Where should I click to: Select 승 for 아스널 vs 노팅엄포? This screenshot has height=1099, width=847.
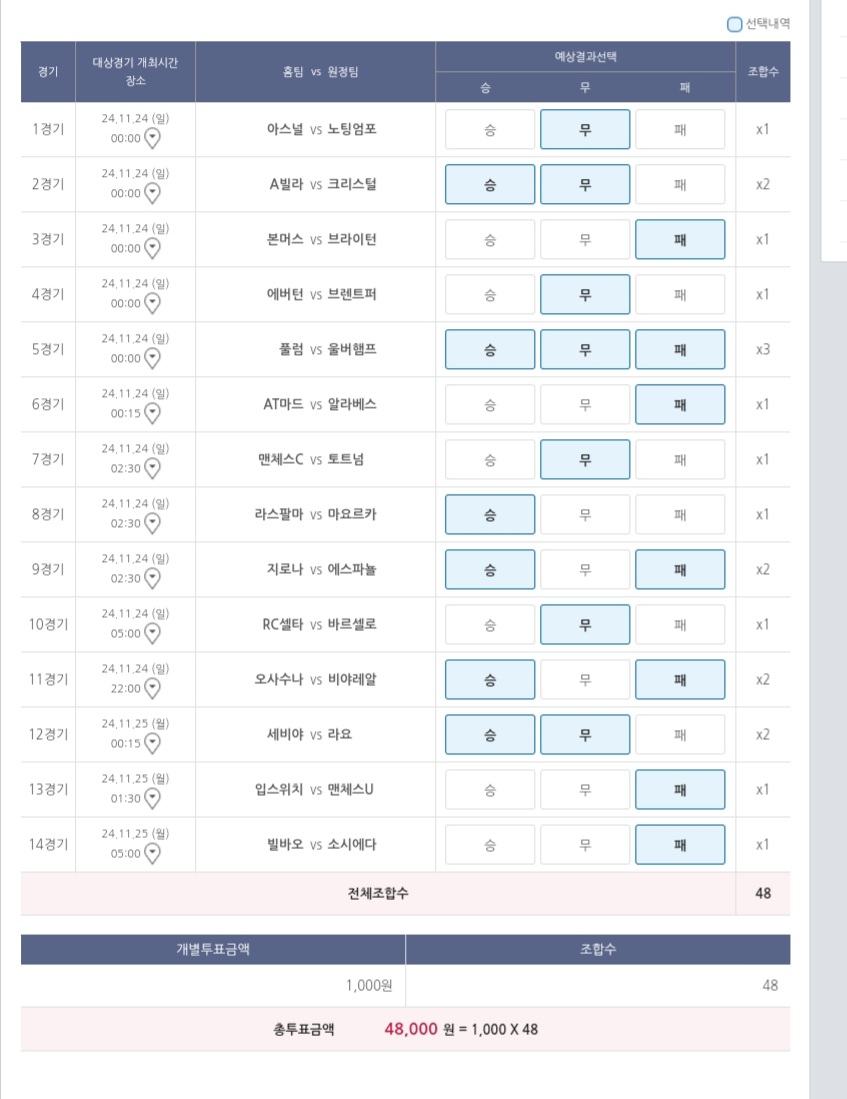click(489, 130)
